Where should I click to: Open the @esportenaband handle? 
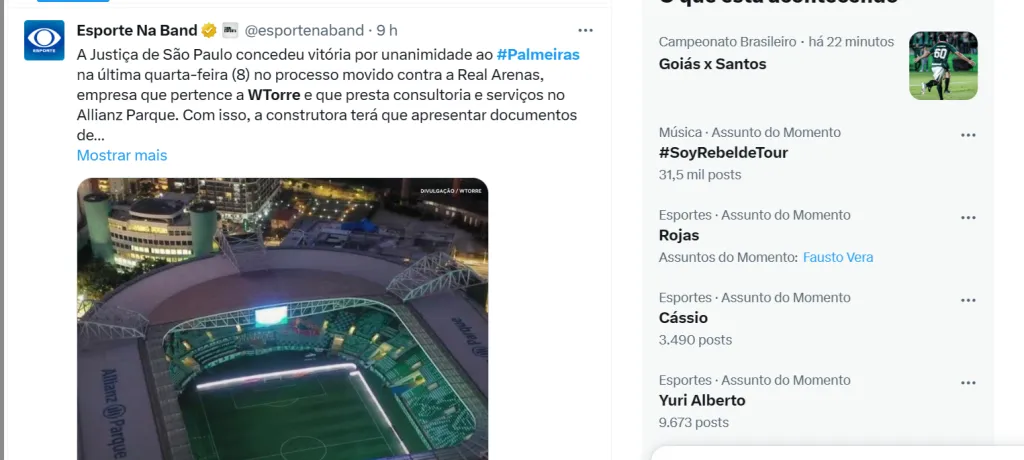(307, 30)
